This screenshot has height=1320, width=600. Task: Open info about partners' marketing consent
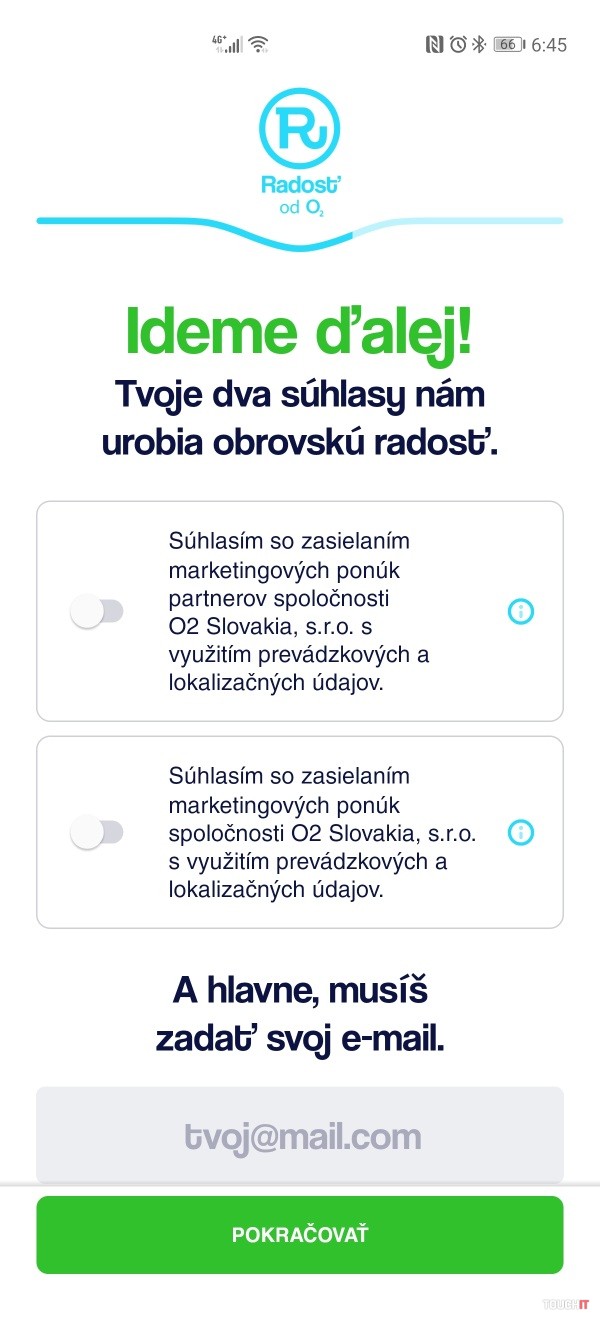[x=521, y=612]
